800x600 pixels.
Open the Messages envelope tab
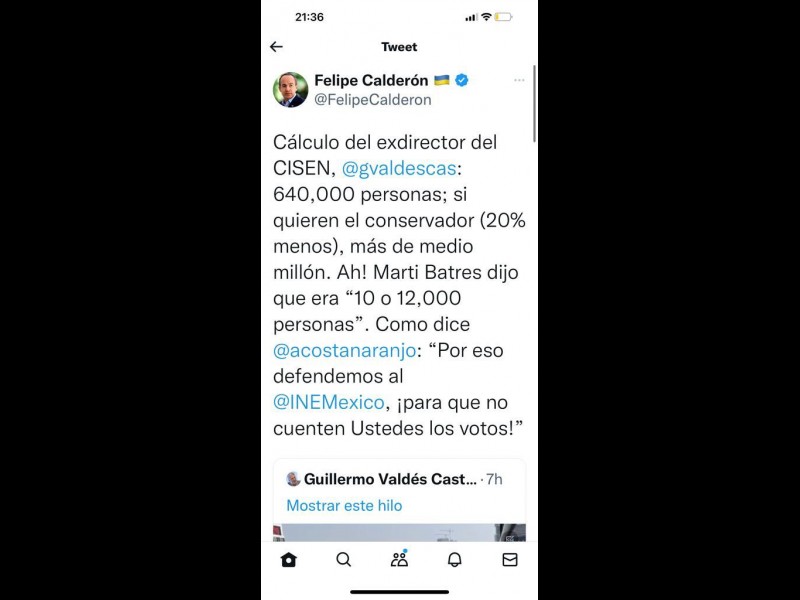coord(510,560)
